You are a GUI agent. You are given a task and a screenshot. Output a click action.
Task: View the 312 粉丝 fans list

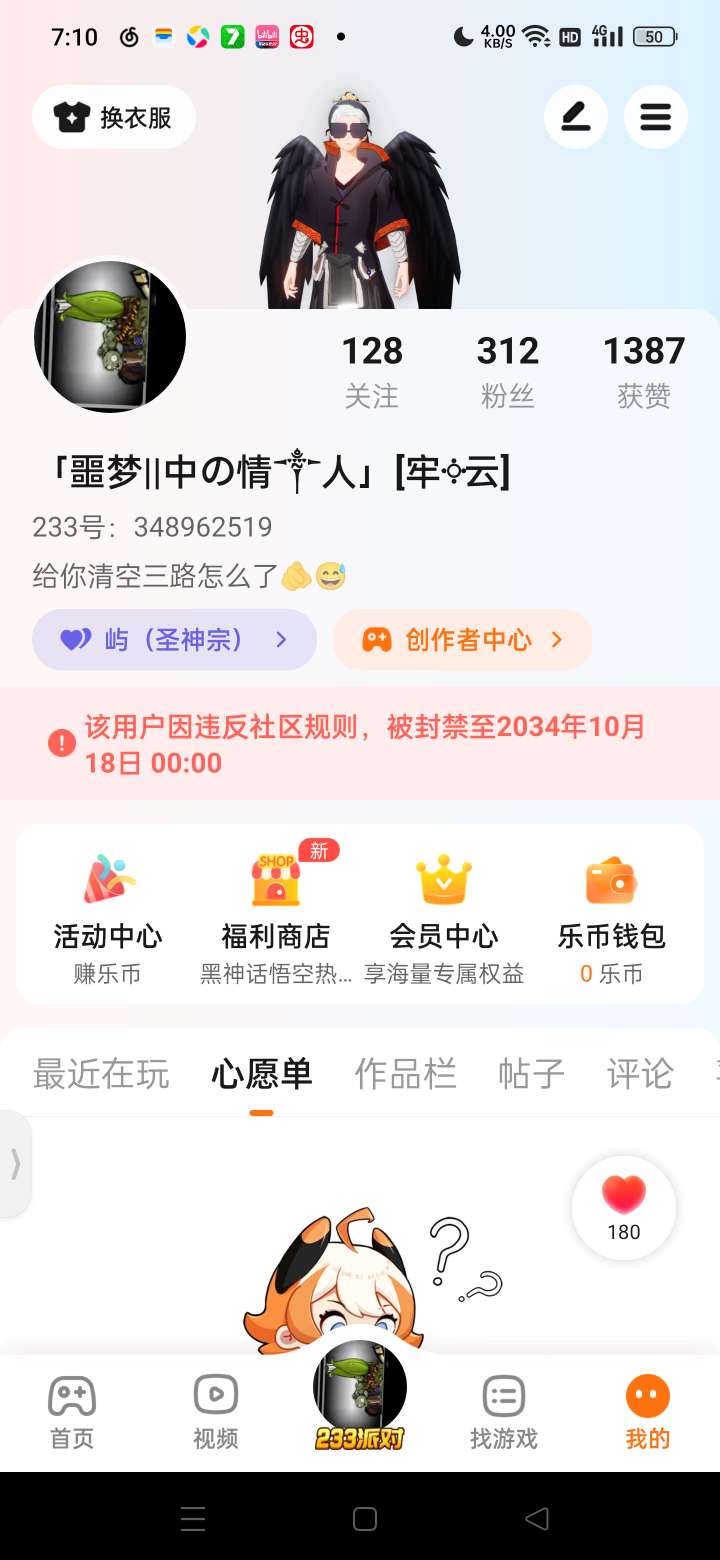(x=507, y=371)
